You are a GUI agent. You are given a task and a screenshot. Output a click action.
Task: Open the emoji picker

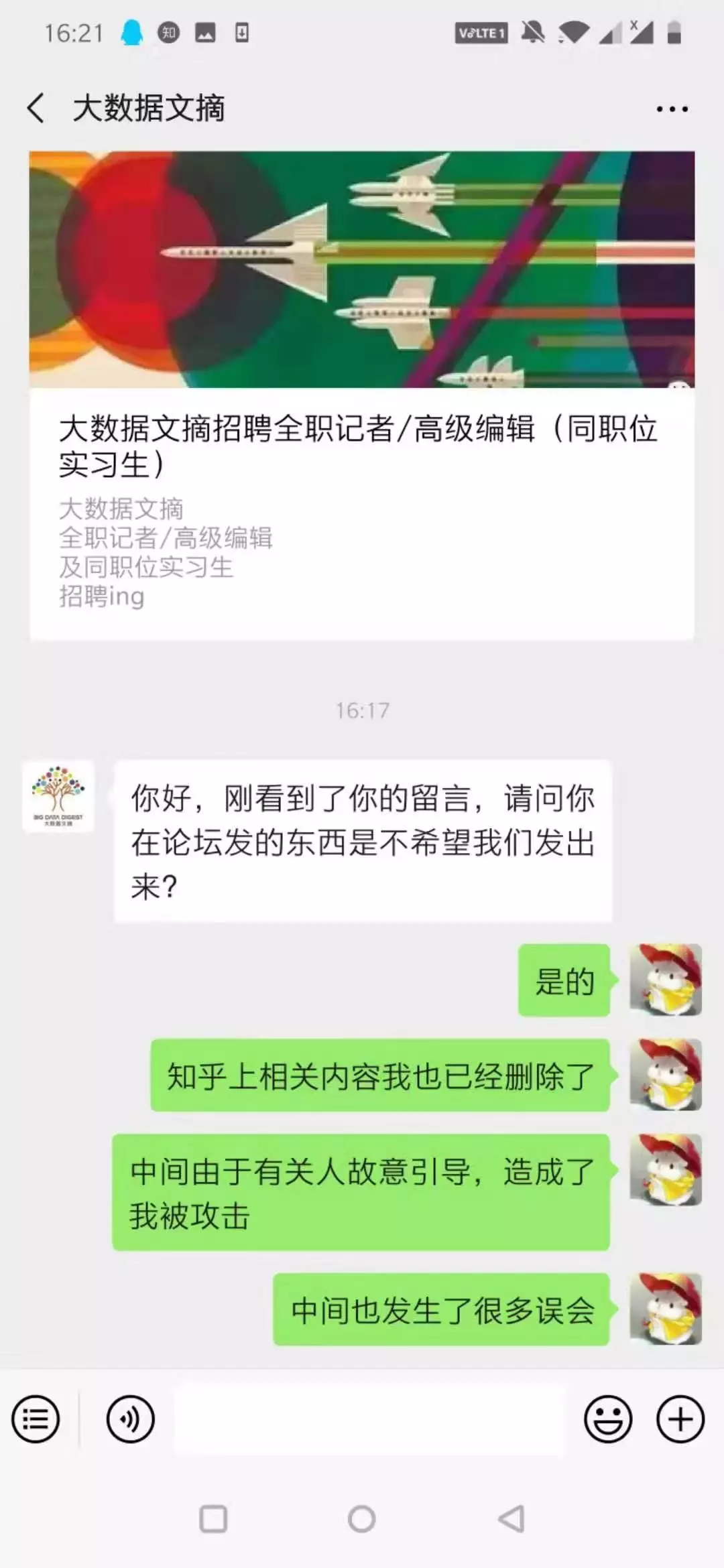[608, 1419]
